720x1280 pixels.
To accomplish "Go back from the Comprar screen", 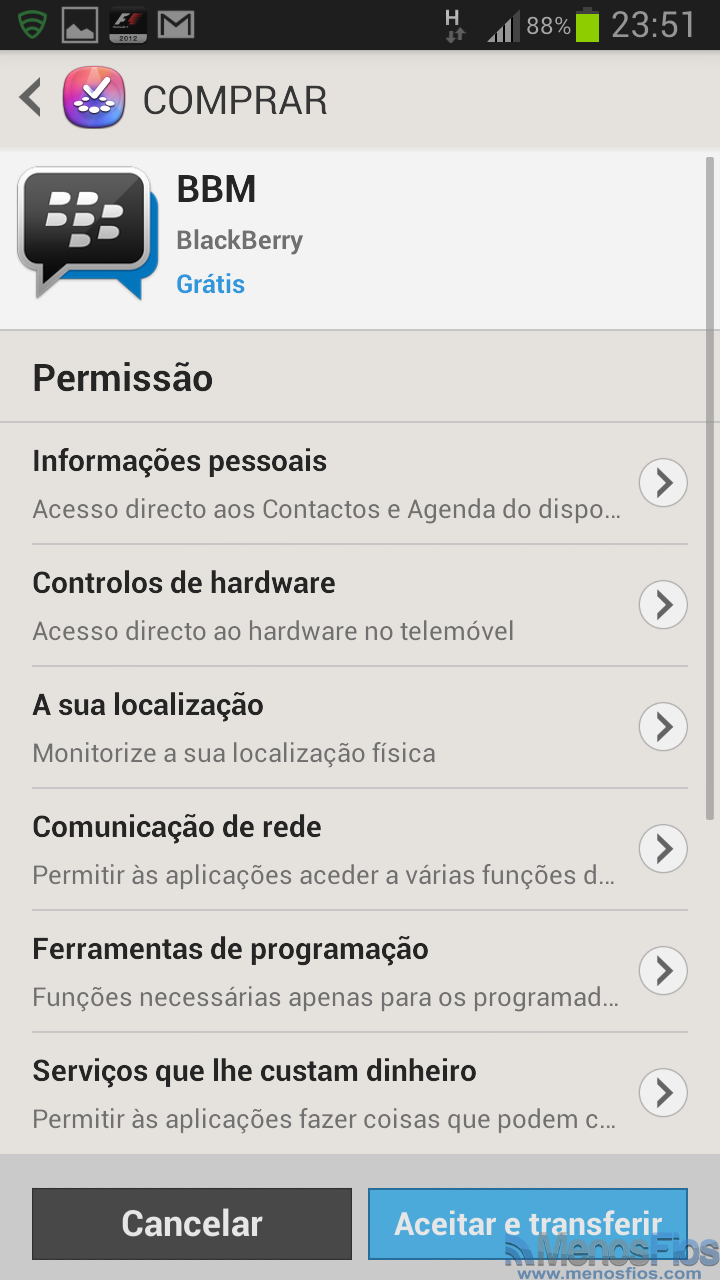I will coord(31,99).
